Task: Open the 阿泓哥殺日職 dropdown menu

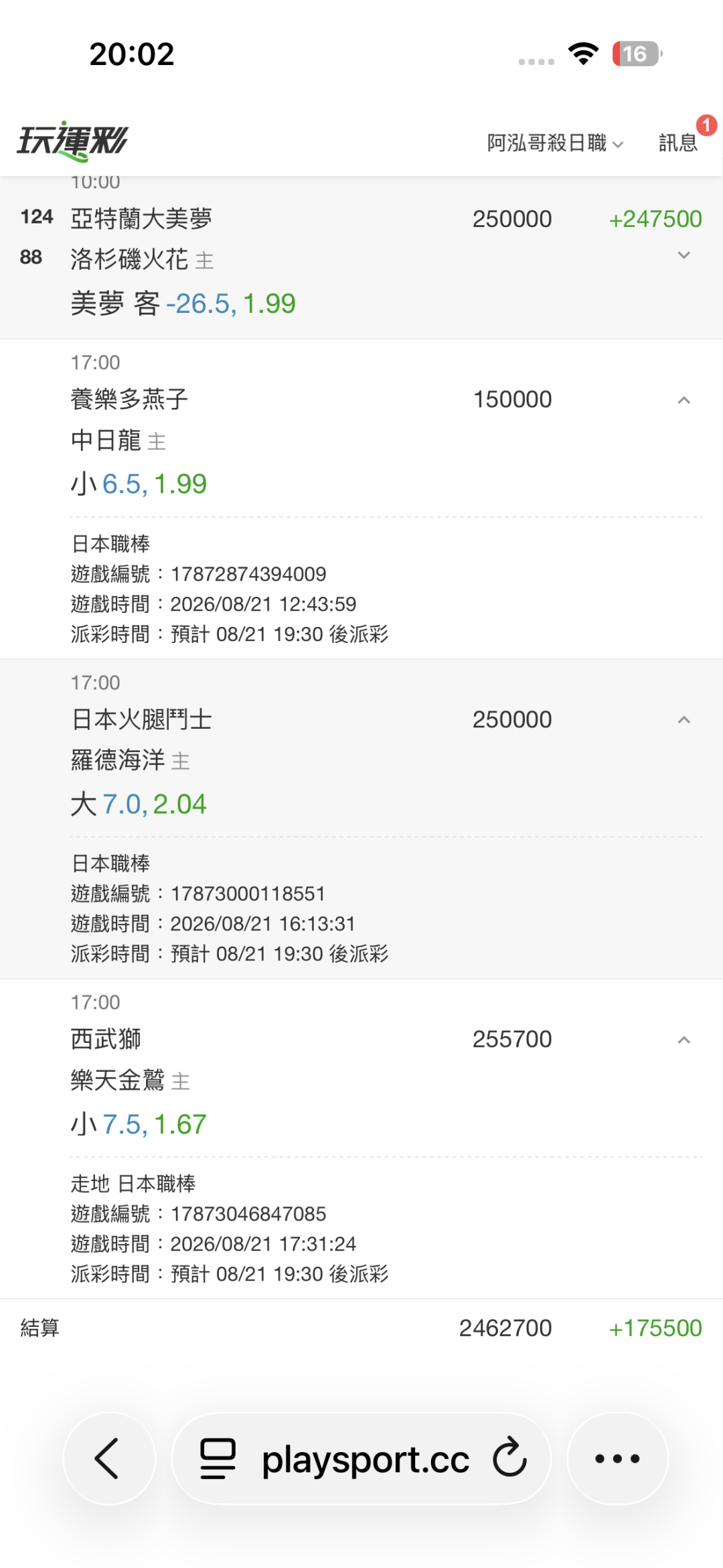Action: tap(555, 143)
